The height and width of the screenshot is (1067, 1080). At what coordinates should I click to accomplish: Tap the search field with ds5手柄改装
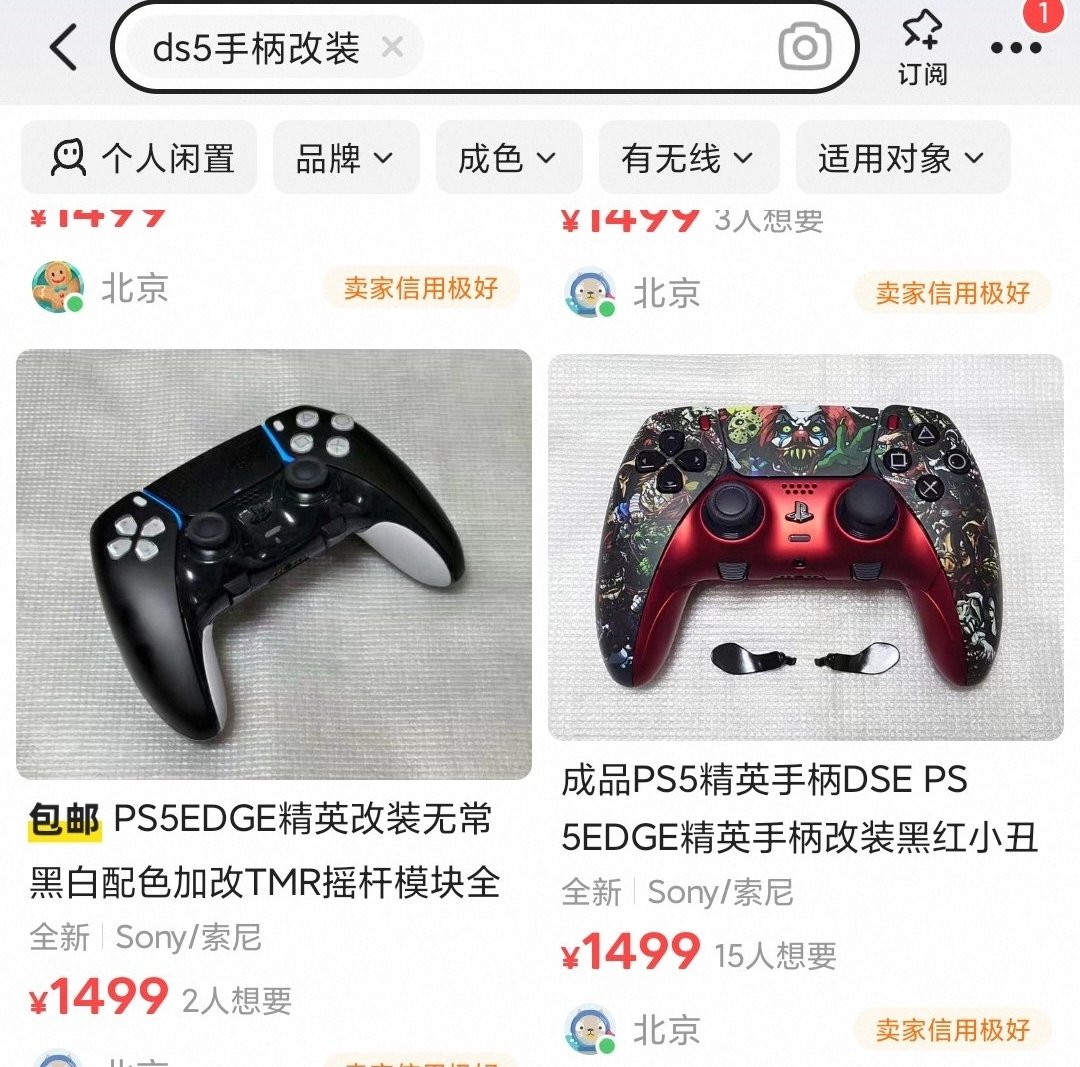580,47
